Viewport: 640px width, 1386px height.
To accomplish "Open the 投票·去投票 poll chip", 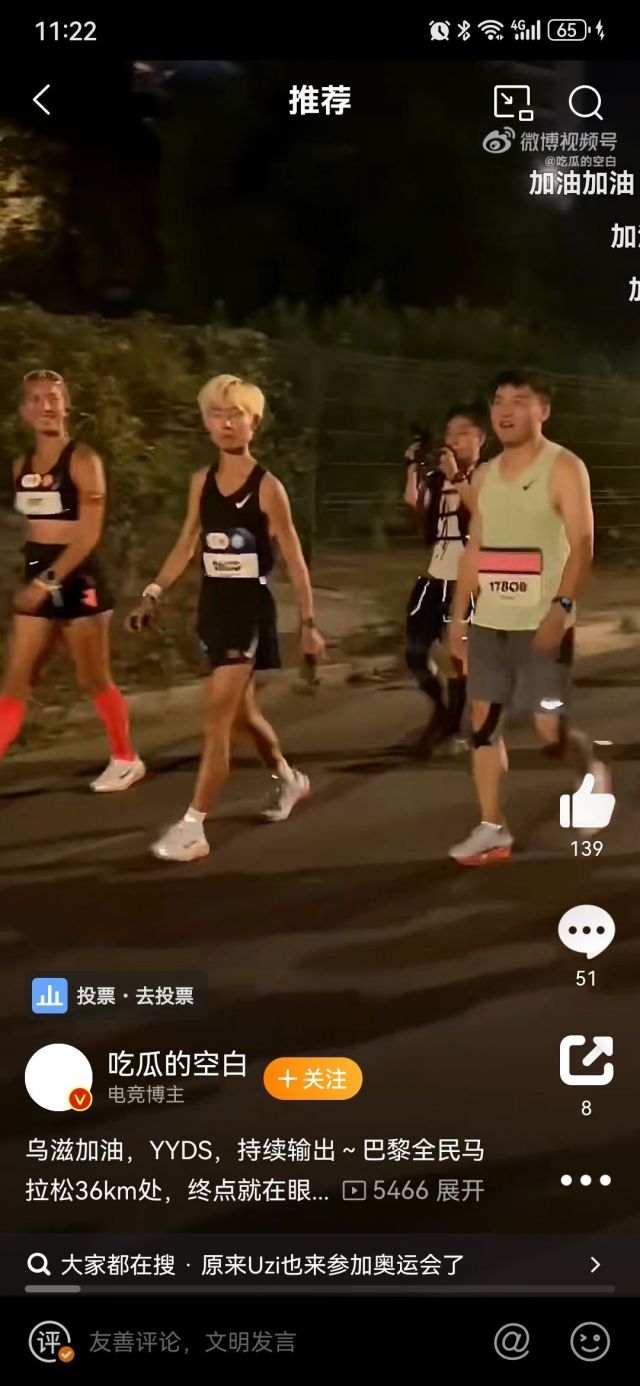I will (x=115, y=996).
